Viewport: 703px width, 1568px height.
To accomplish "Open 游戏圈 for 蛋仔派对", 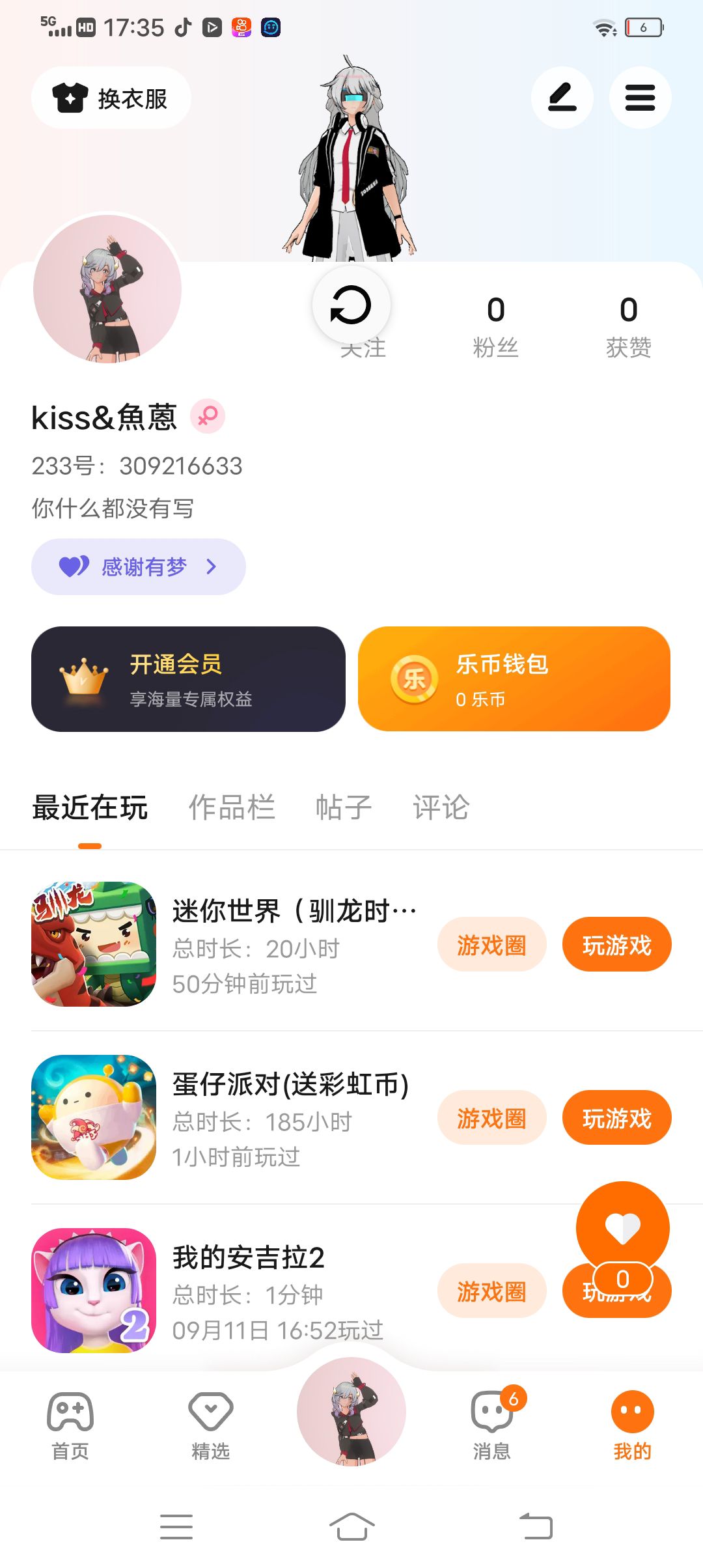I will tap(491, 1118).
